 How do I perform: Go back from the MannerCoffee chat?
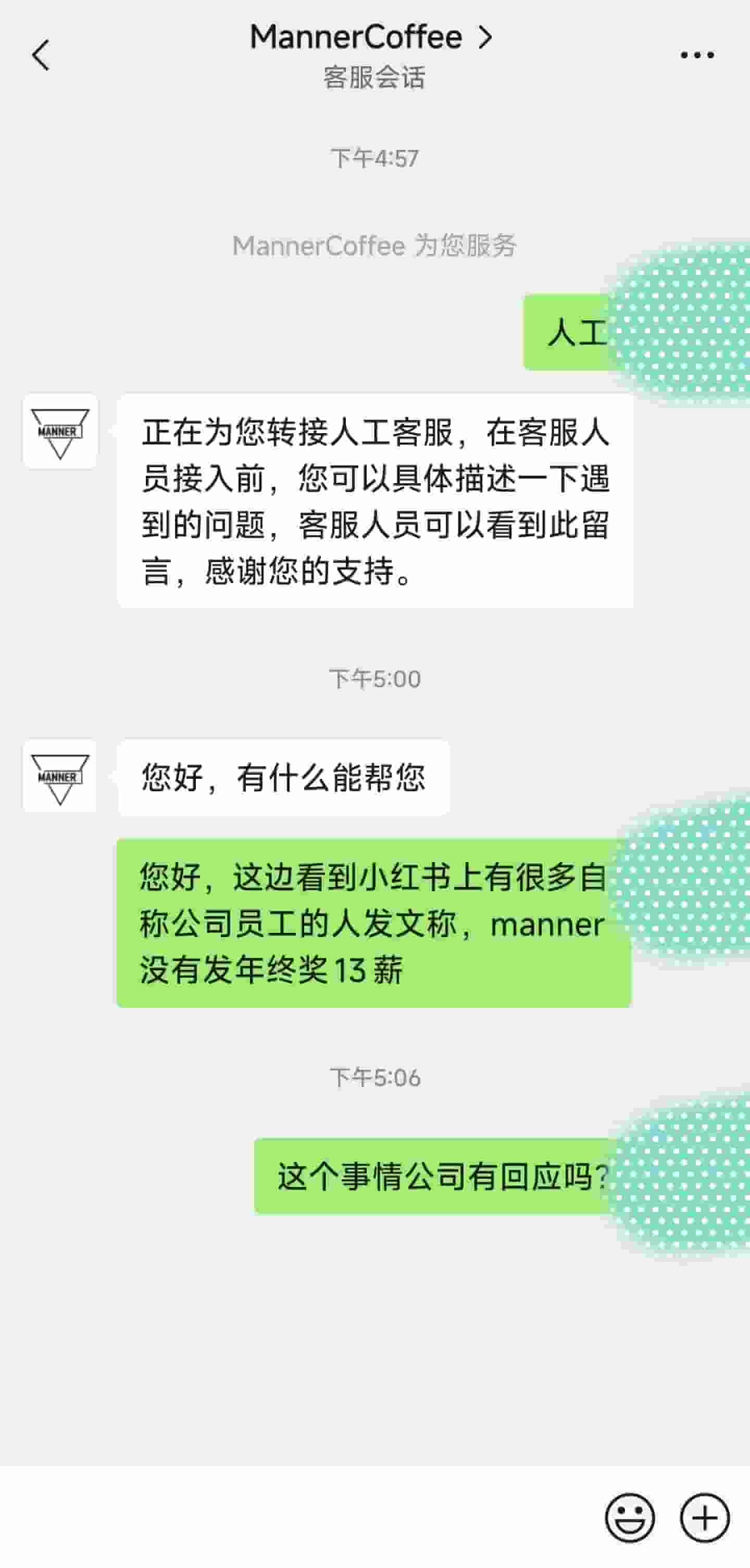point(40,55)
